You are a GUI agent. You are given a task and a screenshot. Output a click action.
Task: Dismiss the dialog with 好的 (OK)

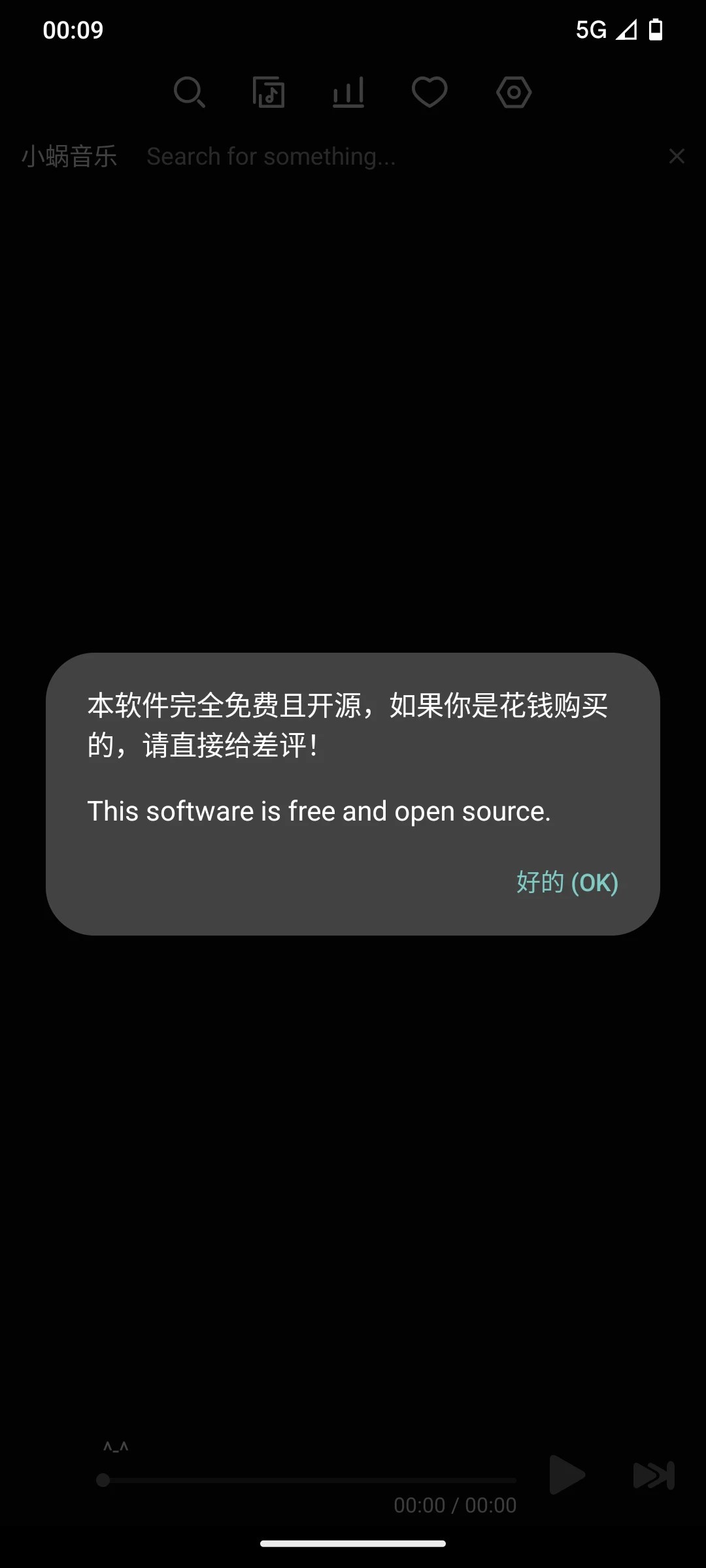coord(565,882)
